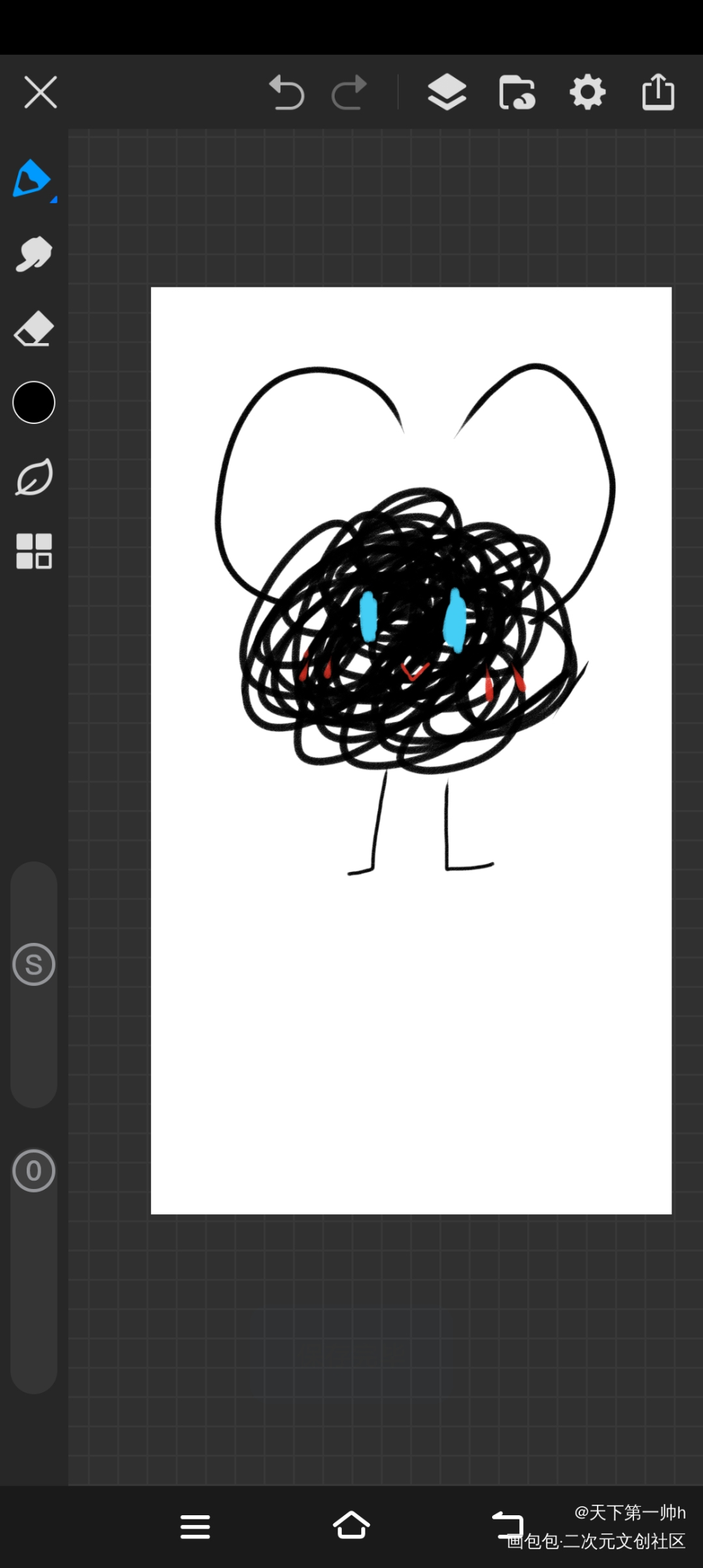Select the smudge finger tool

pos(34,254)
